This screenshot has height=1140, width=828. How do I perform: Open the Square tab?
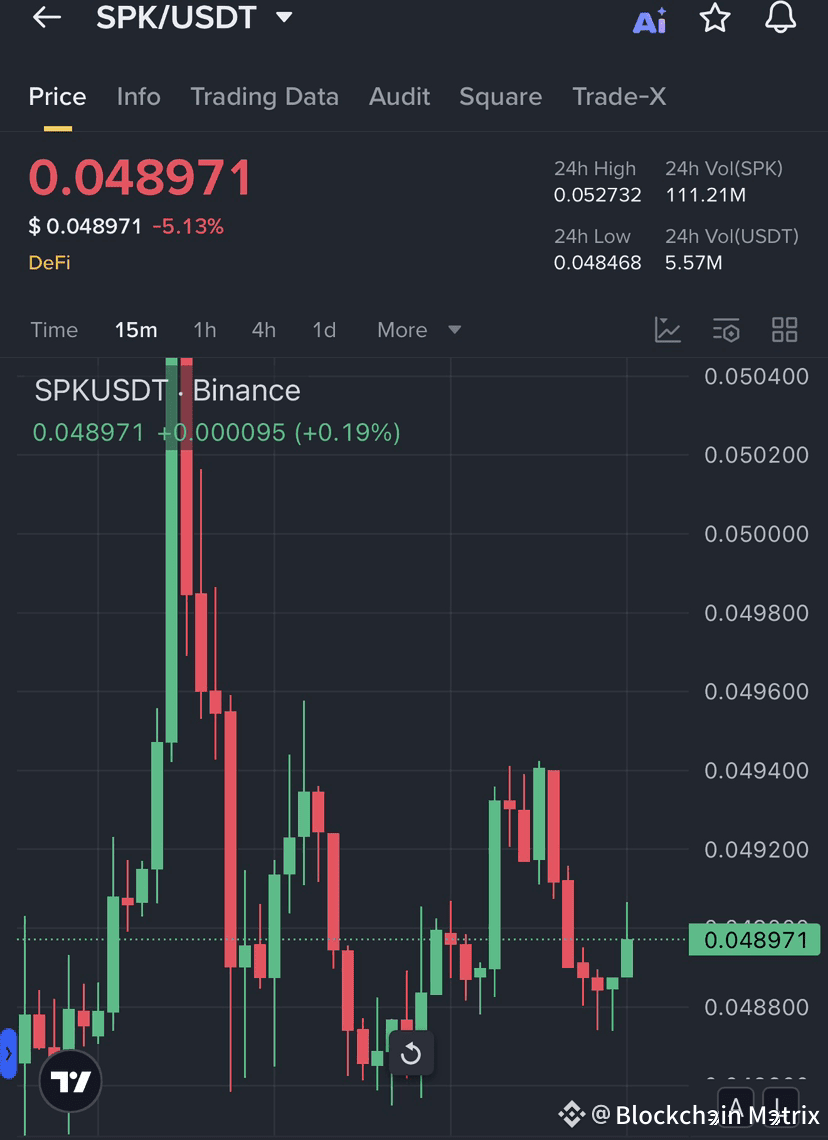(x=500, y=96)
